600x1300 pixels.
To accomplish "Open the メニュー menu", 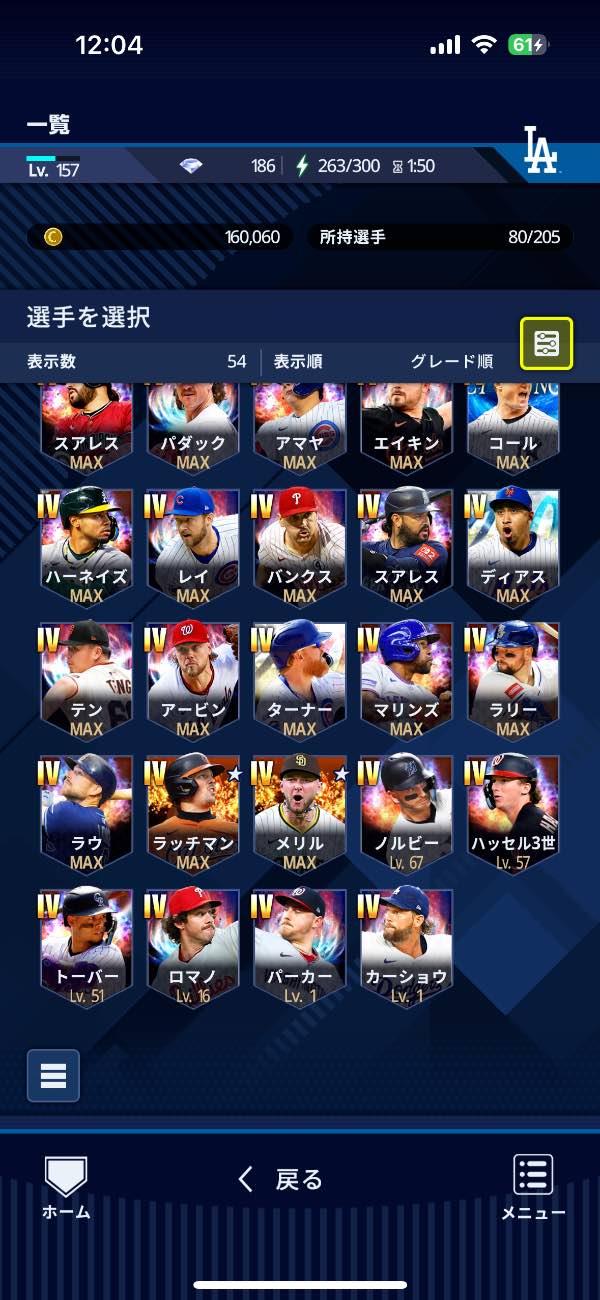I will tap(533, 1188).
